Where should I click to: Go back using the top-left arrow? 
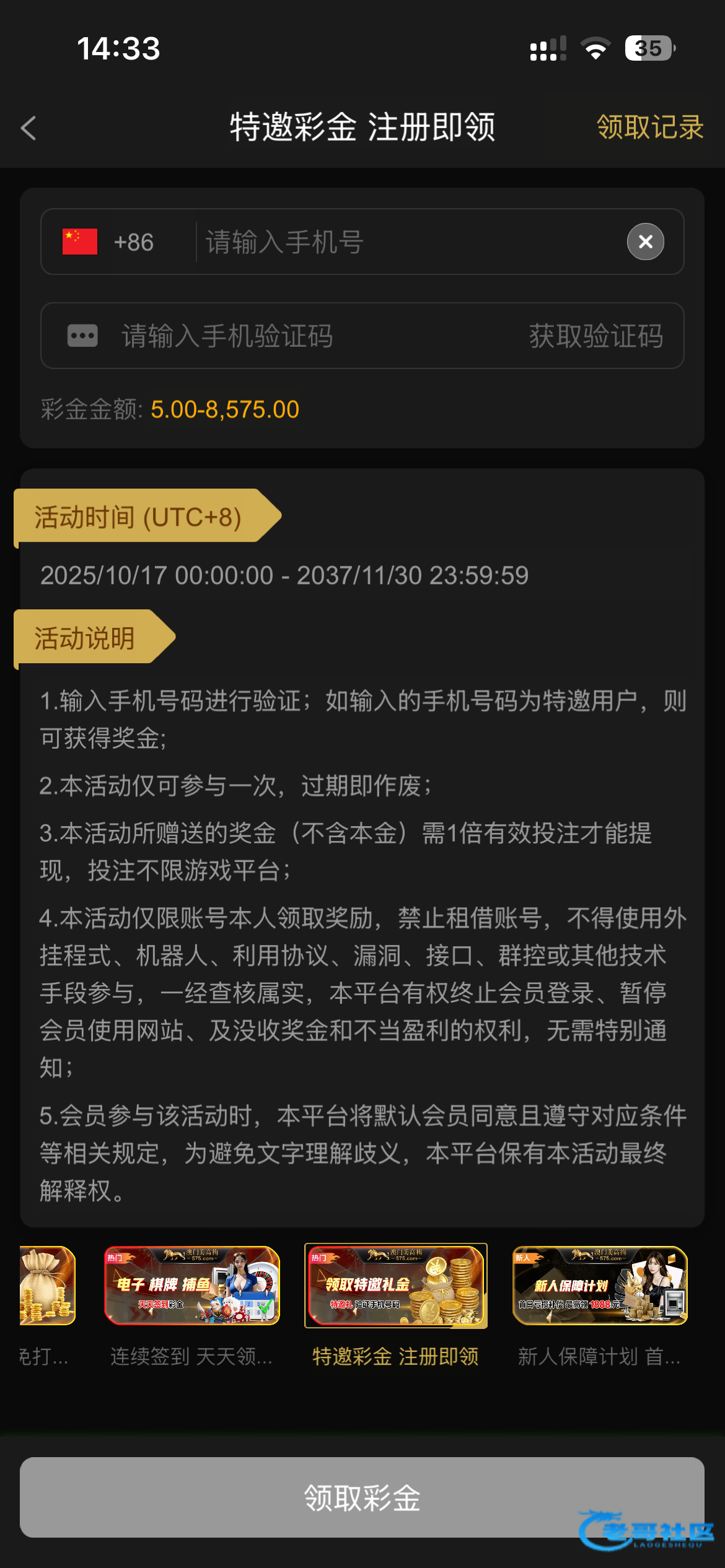point(29,128)
